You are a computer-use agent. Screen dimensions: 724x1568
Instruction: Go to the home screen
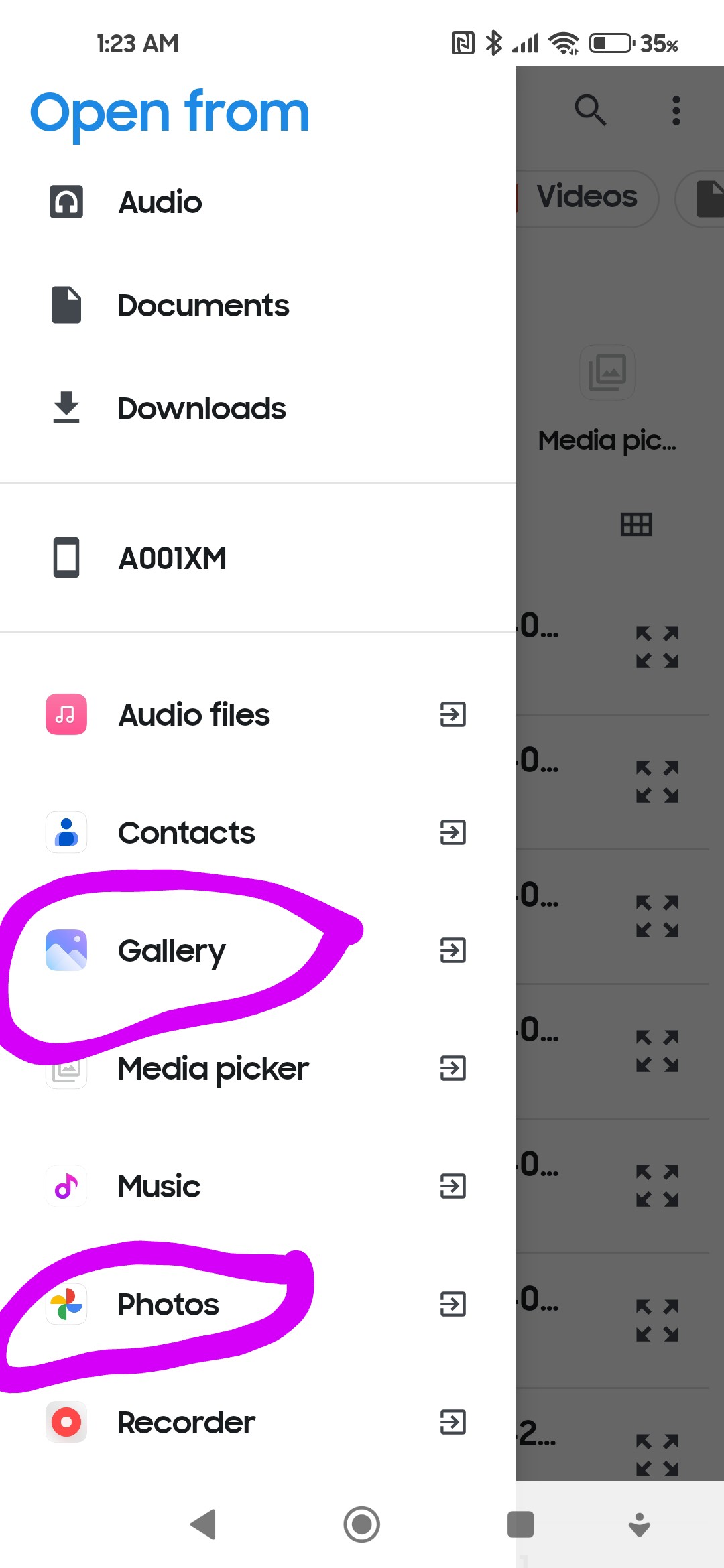[362, 1524]
